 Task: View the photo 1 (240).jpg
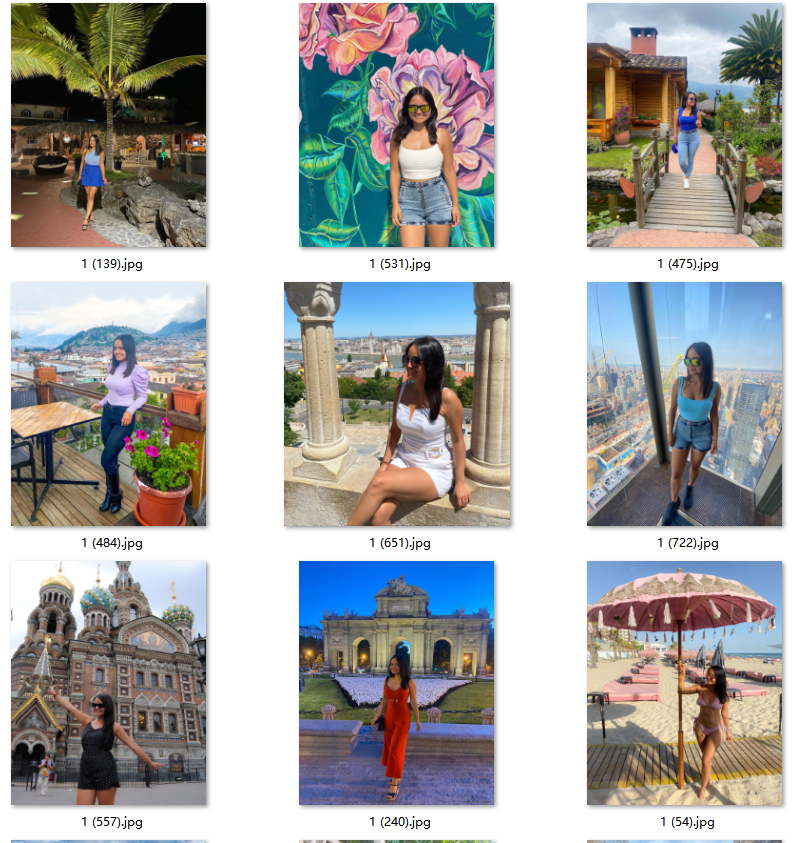point(397,683)
